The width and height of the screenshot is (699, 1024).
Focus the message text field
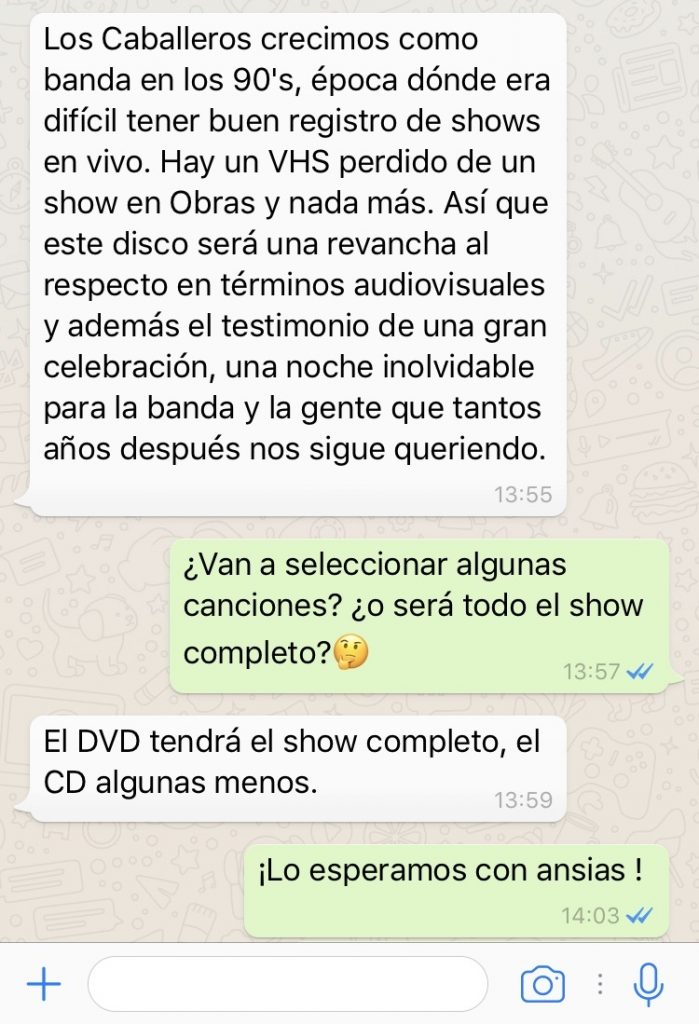287,984
